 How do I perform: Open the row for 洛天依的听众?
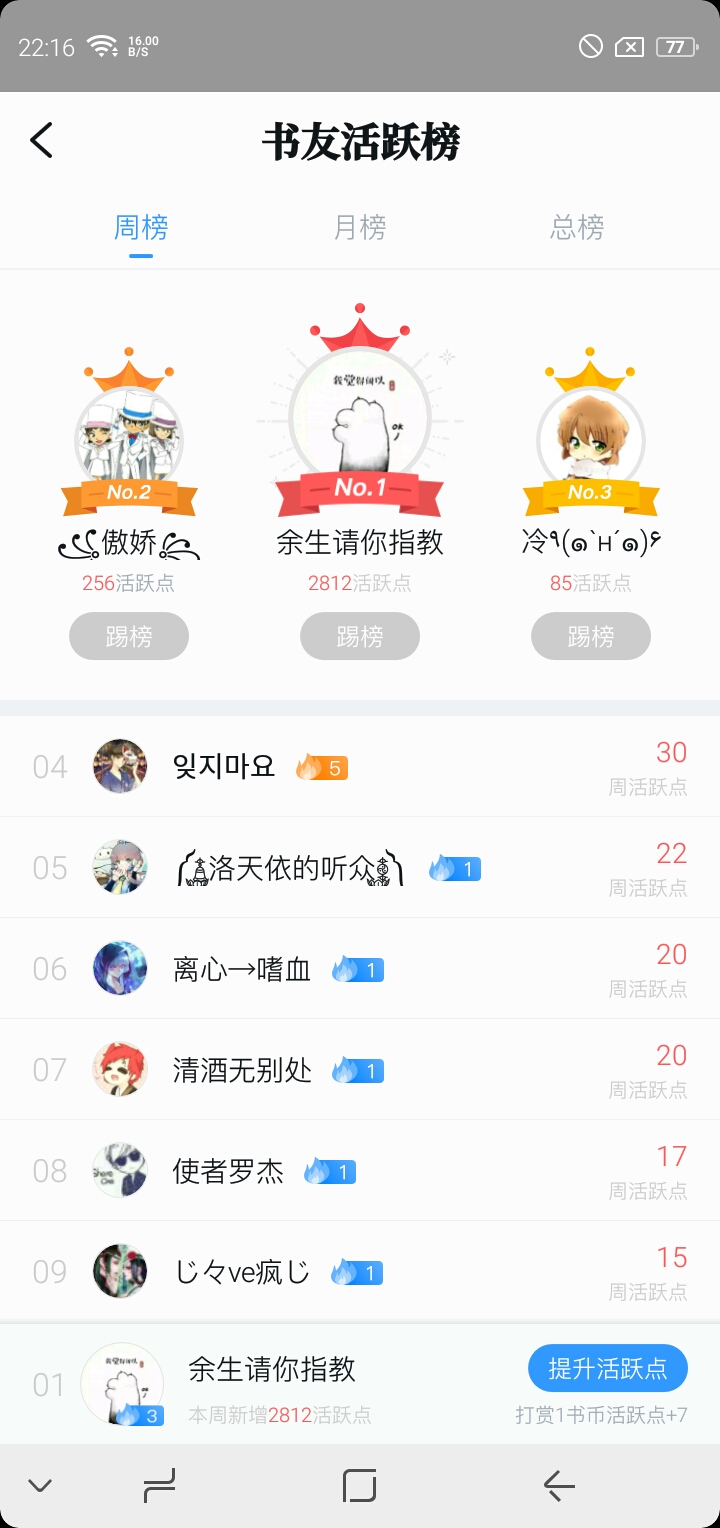pyautogui.click(x=360, y=868)
